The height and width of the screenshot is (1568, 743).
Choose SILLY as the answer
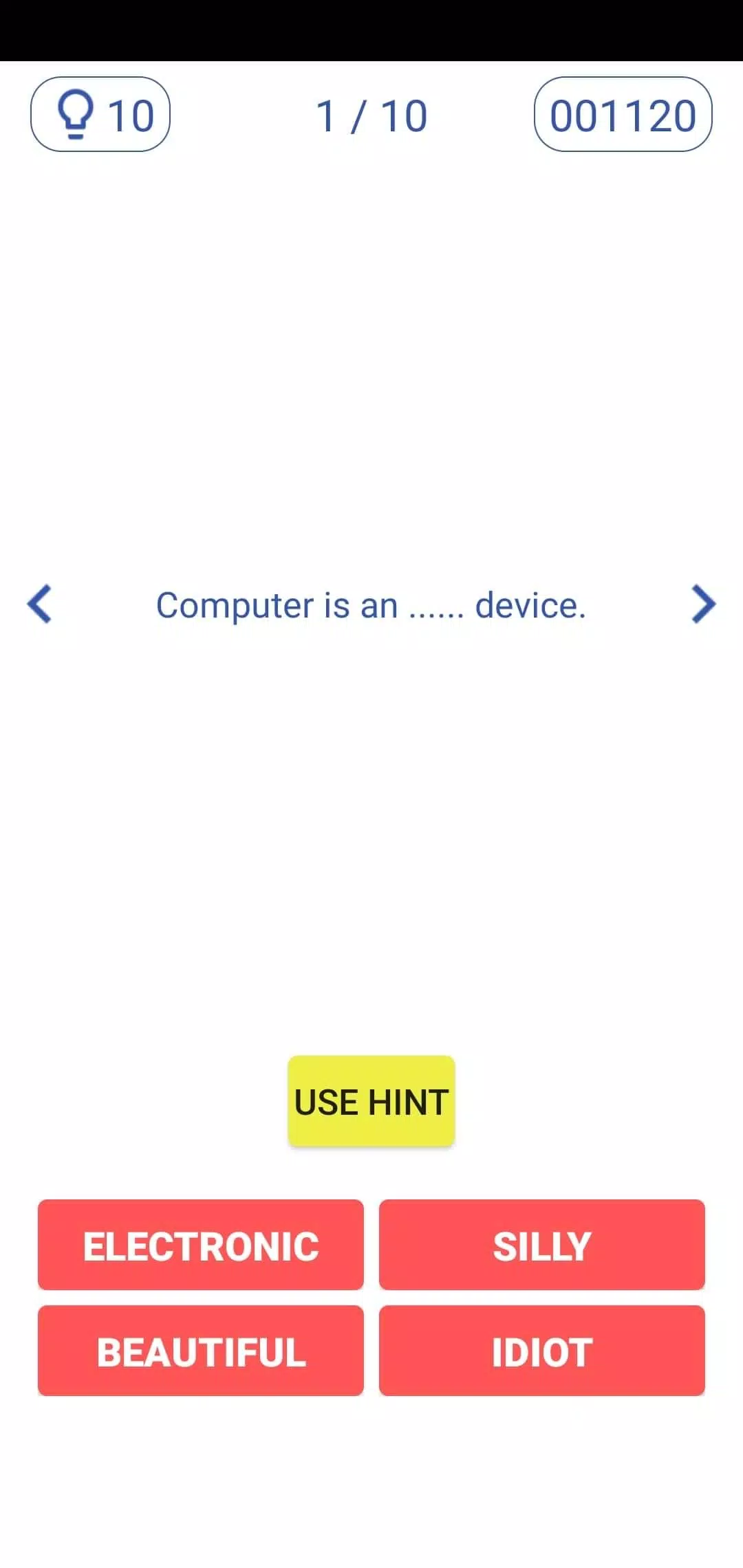click(541, 1245)
